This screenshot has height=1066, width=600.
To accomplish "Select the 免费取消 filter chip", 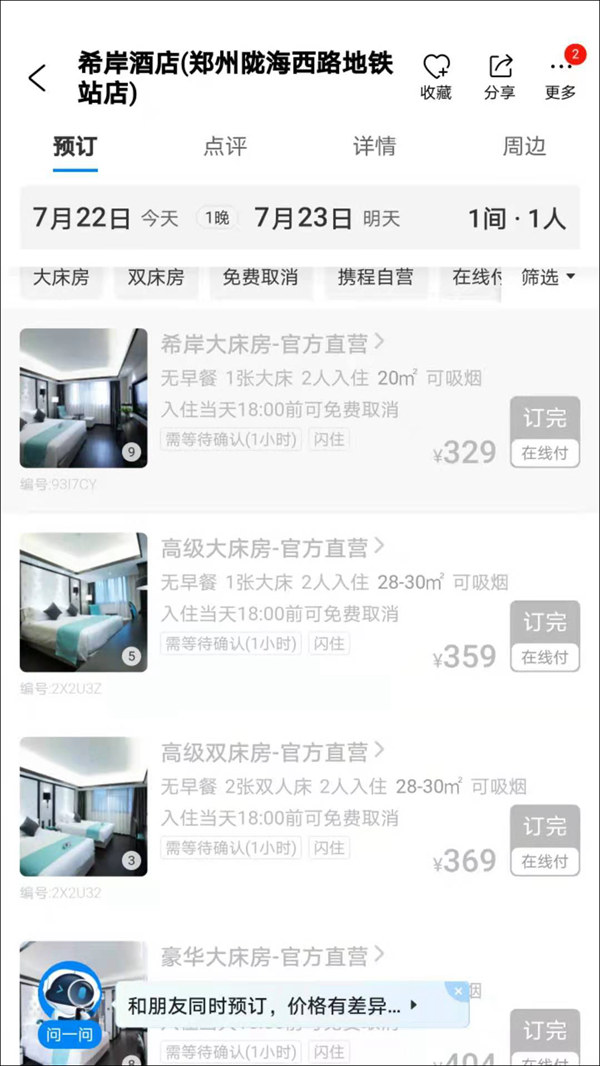I will pos(260,277).
